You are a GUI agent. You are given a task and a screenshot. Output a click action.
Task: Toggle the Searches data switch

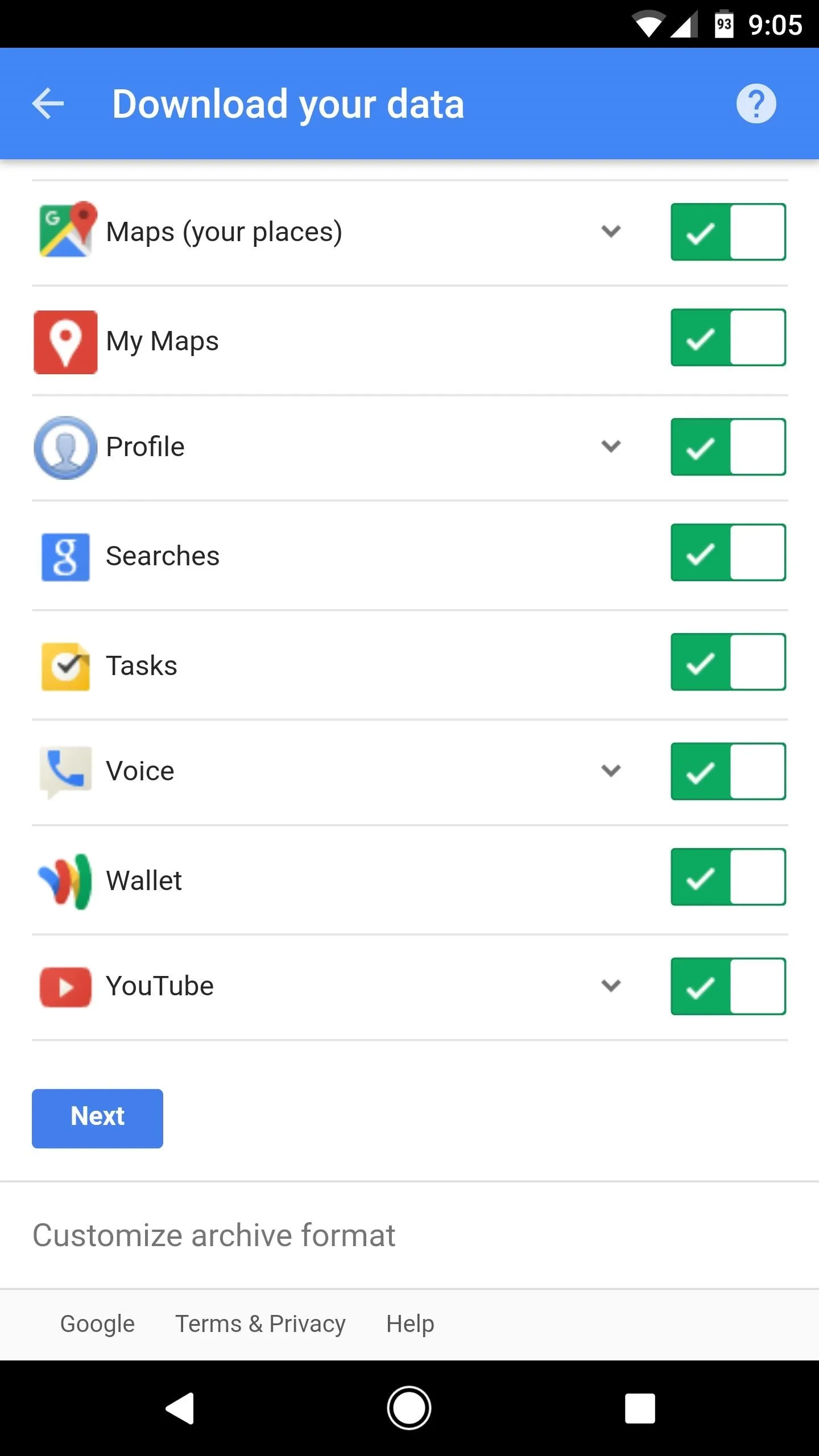tap(728, 553)
